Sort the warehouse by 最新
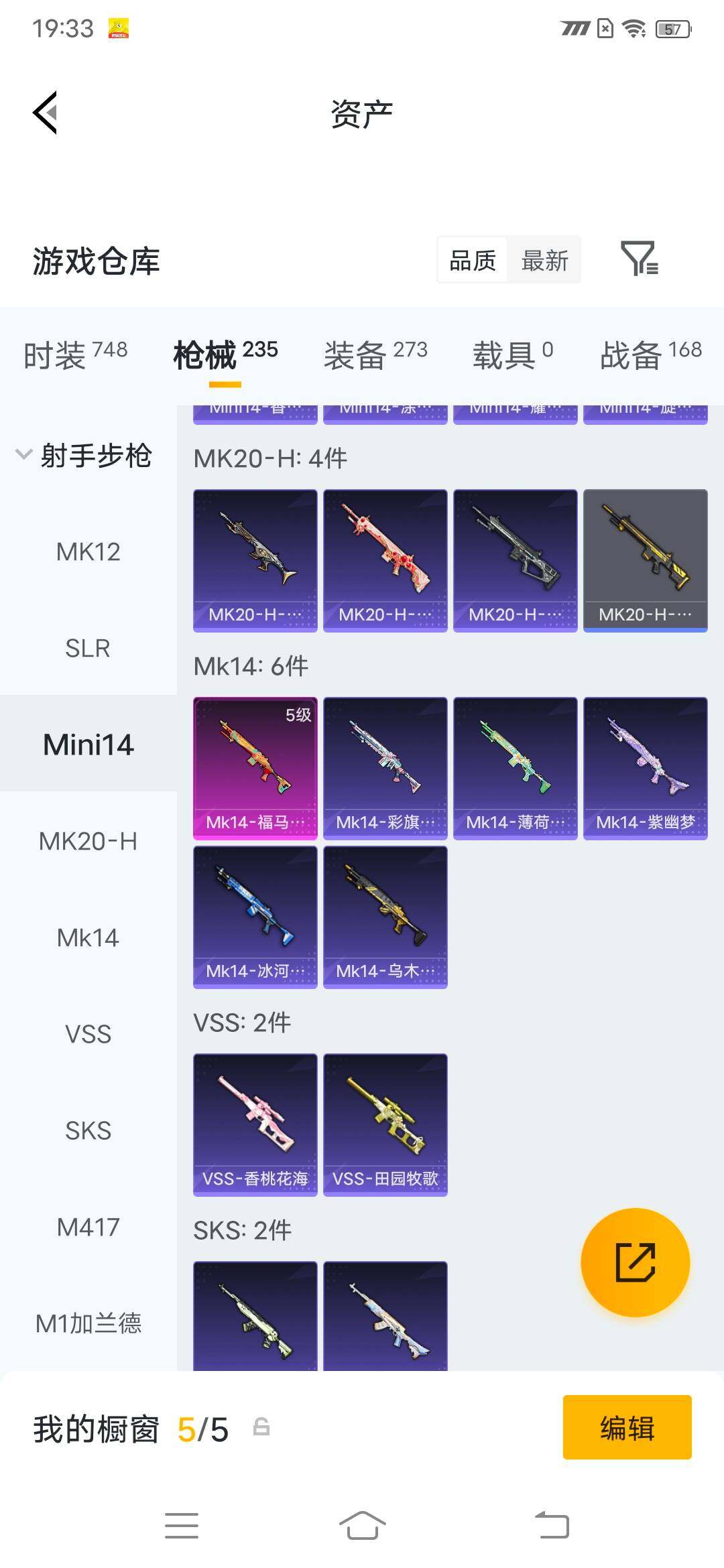 544,260
